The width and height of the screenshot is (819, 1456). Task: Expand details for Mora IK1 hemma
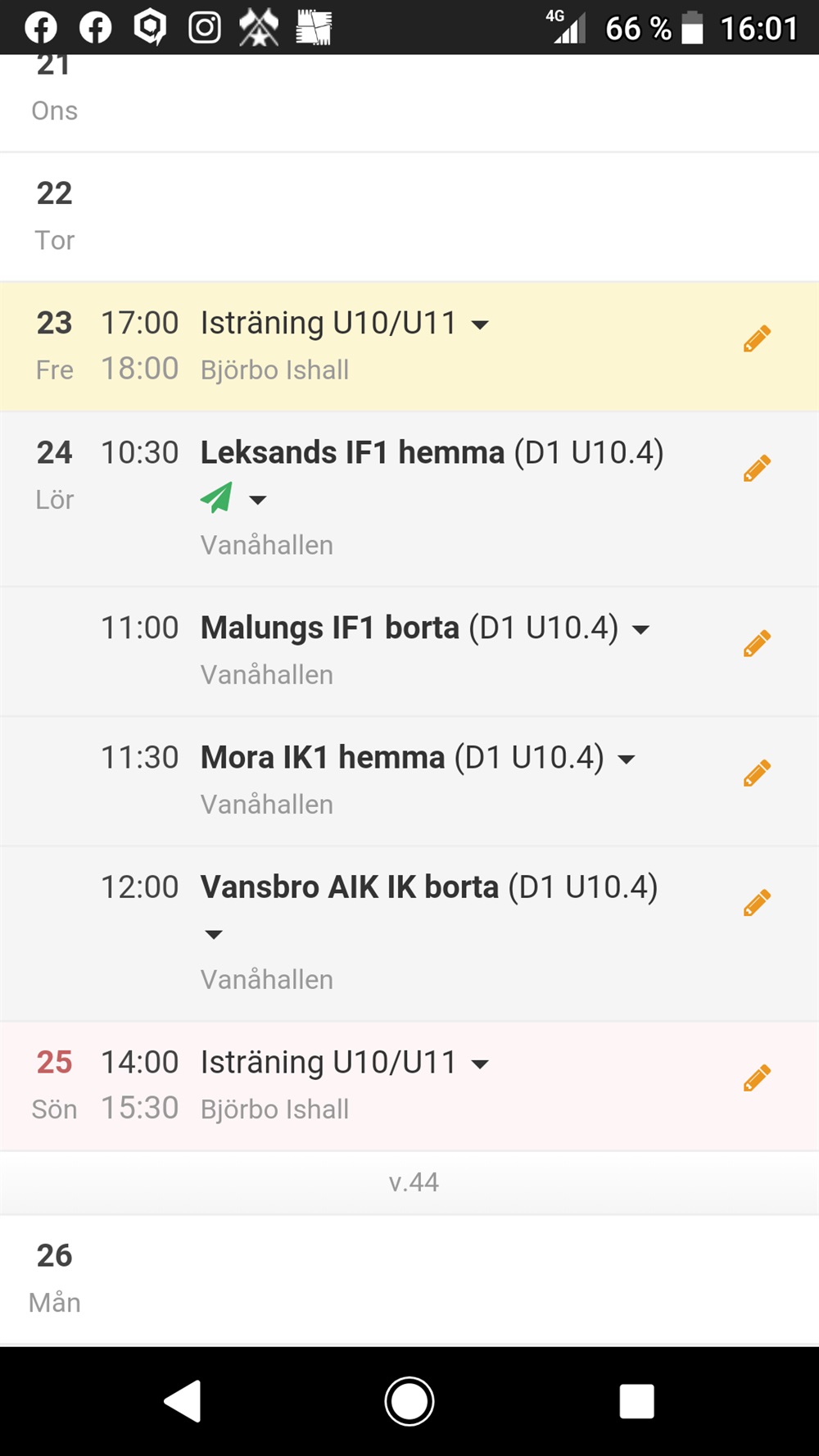627,760
